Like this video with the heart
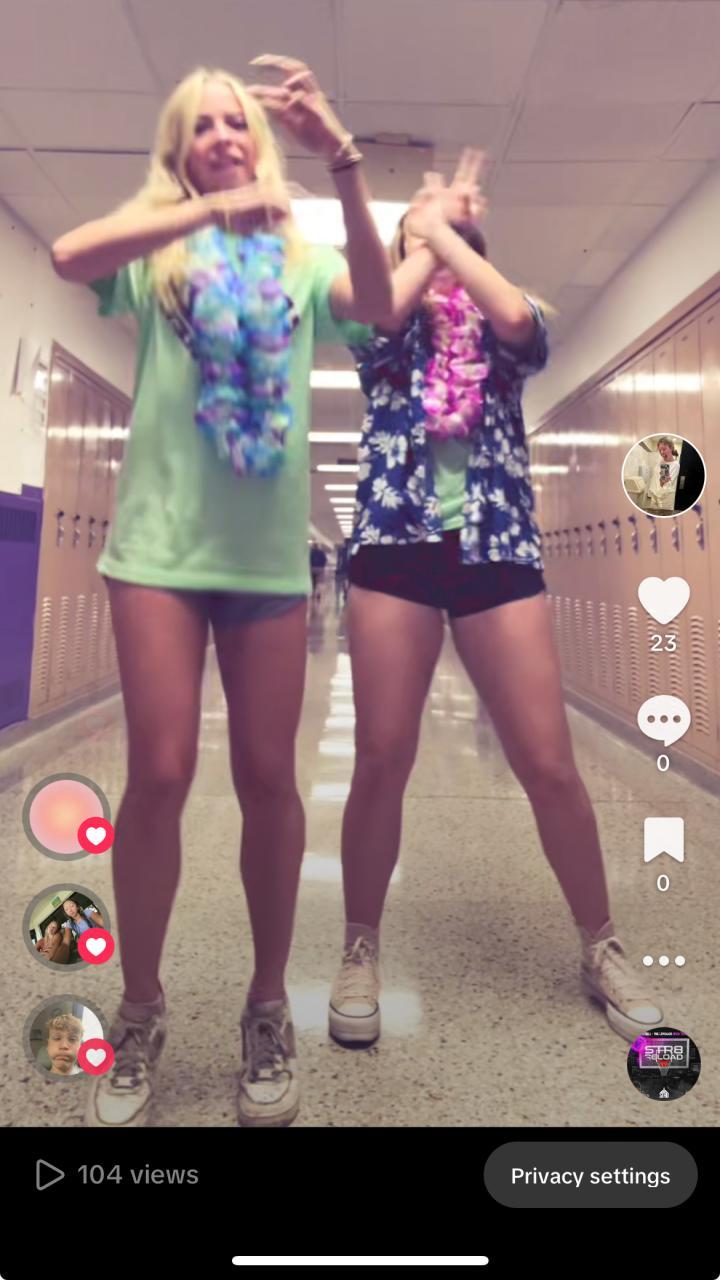The height and width of the screenshot is (1280, 720). tap(664, 600)
